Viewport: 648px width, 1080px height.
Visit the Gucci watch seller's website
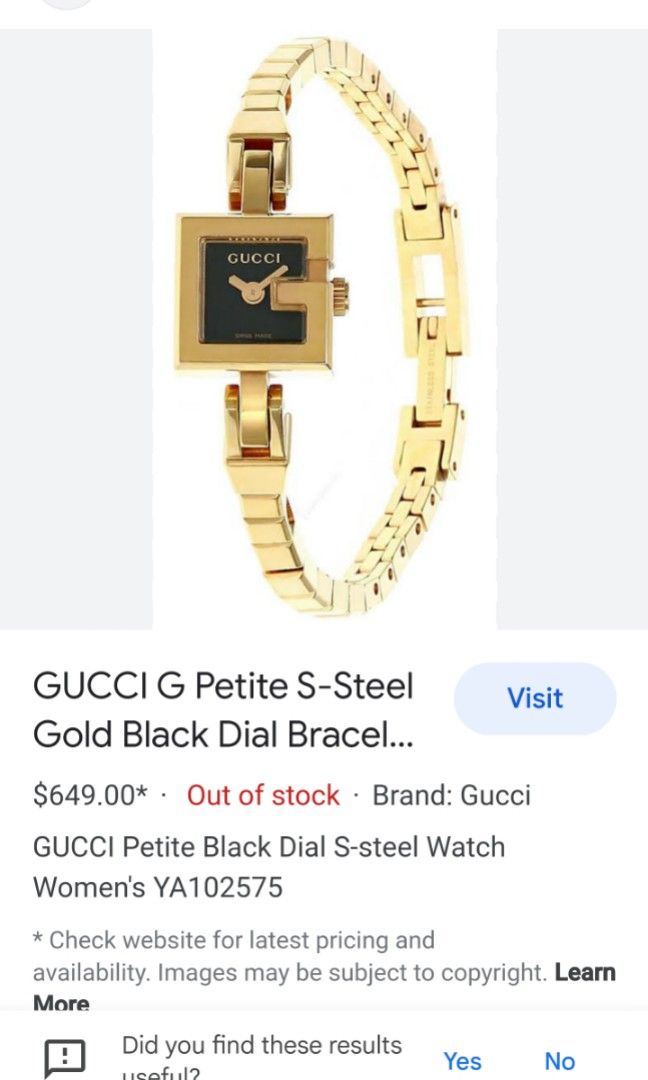(x=534, y=698)
